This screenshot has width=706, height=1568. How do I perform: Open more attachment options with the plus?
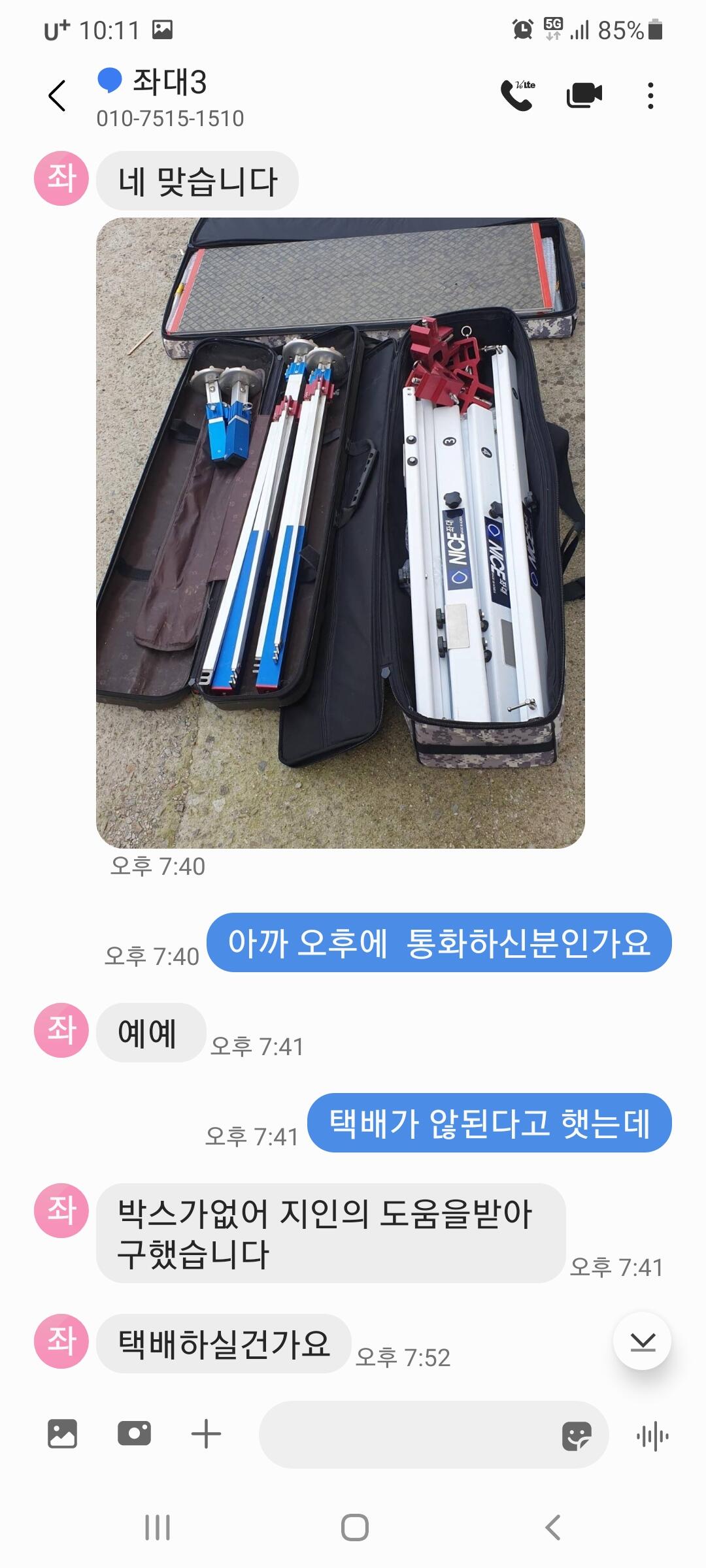pos(206,1434)
